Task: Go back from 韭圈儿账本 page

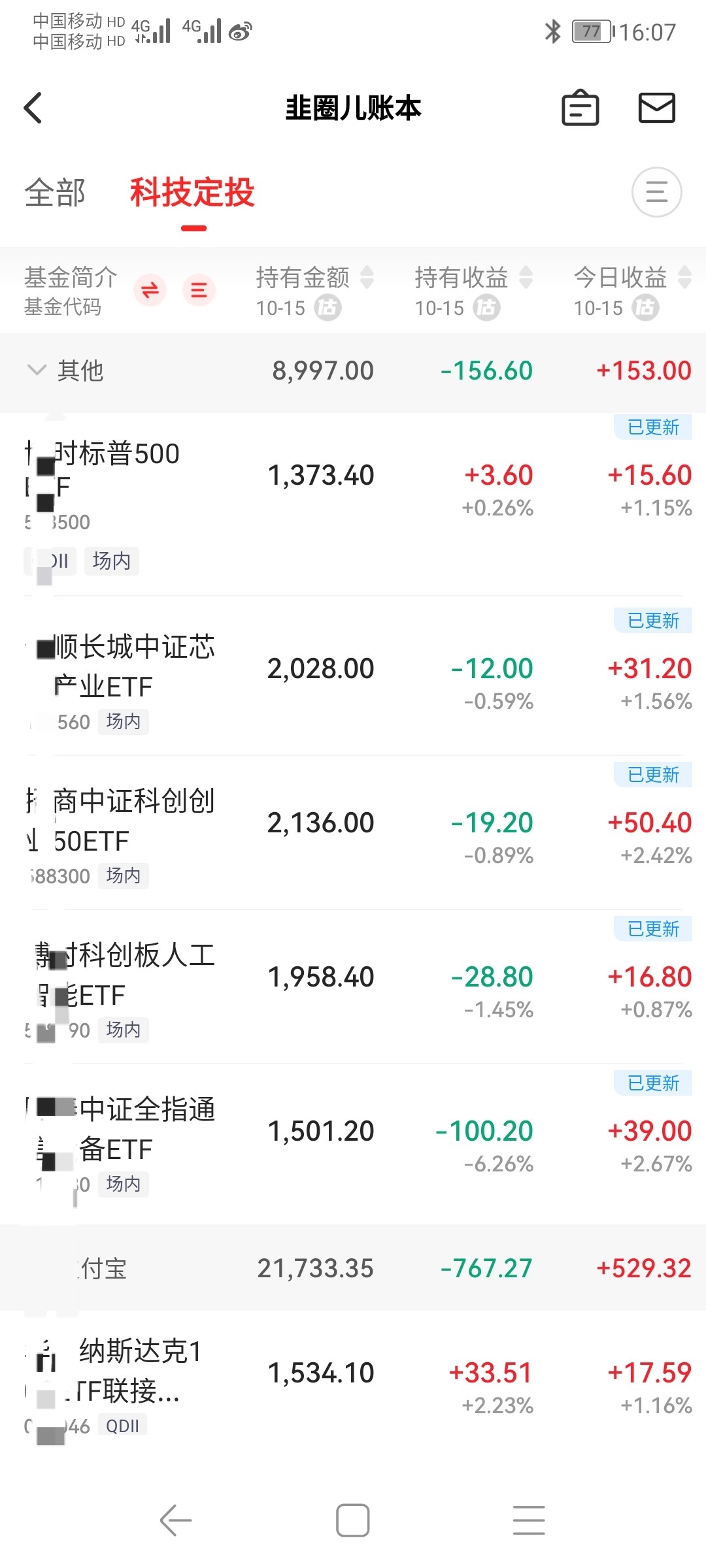Action: tap(33, 108)
